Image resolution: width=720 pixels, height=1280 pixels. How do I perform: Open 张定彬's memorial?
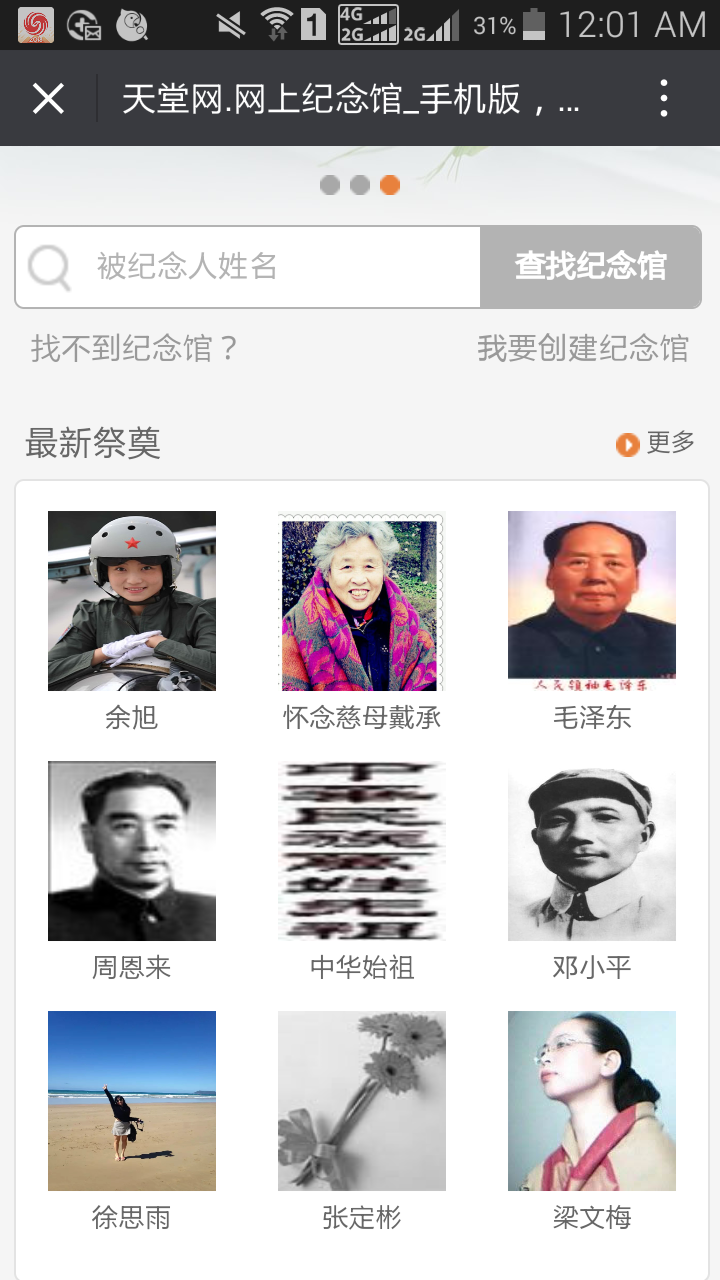pos(361,1101)
